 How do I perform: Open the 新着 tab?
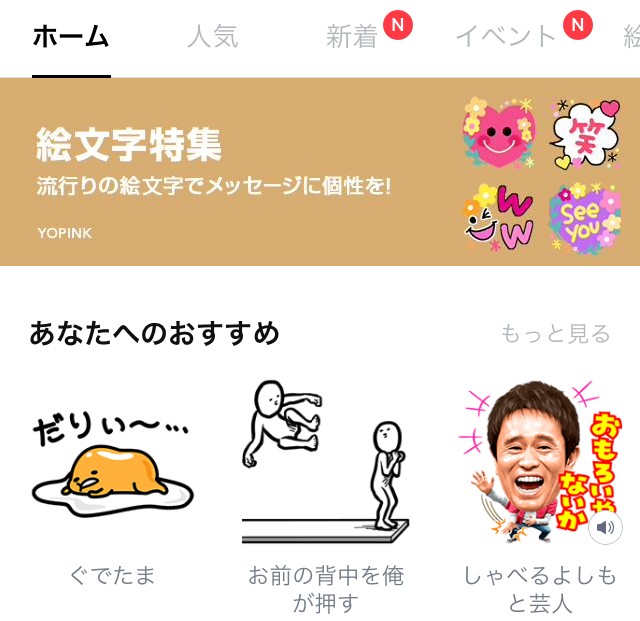[x=351, y=37]
